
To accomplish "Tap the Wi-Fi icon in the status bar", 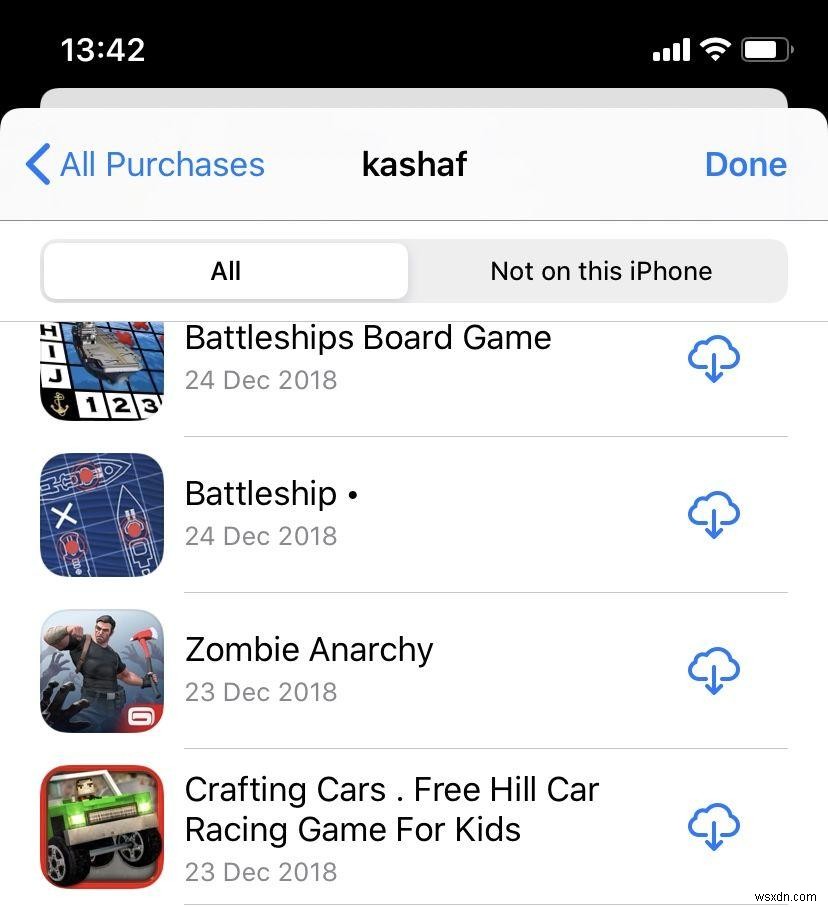I will tap(713, 48).
